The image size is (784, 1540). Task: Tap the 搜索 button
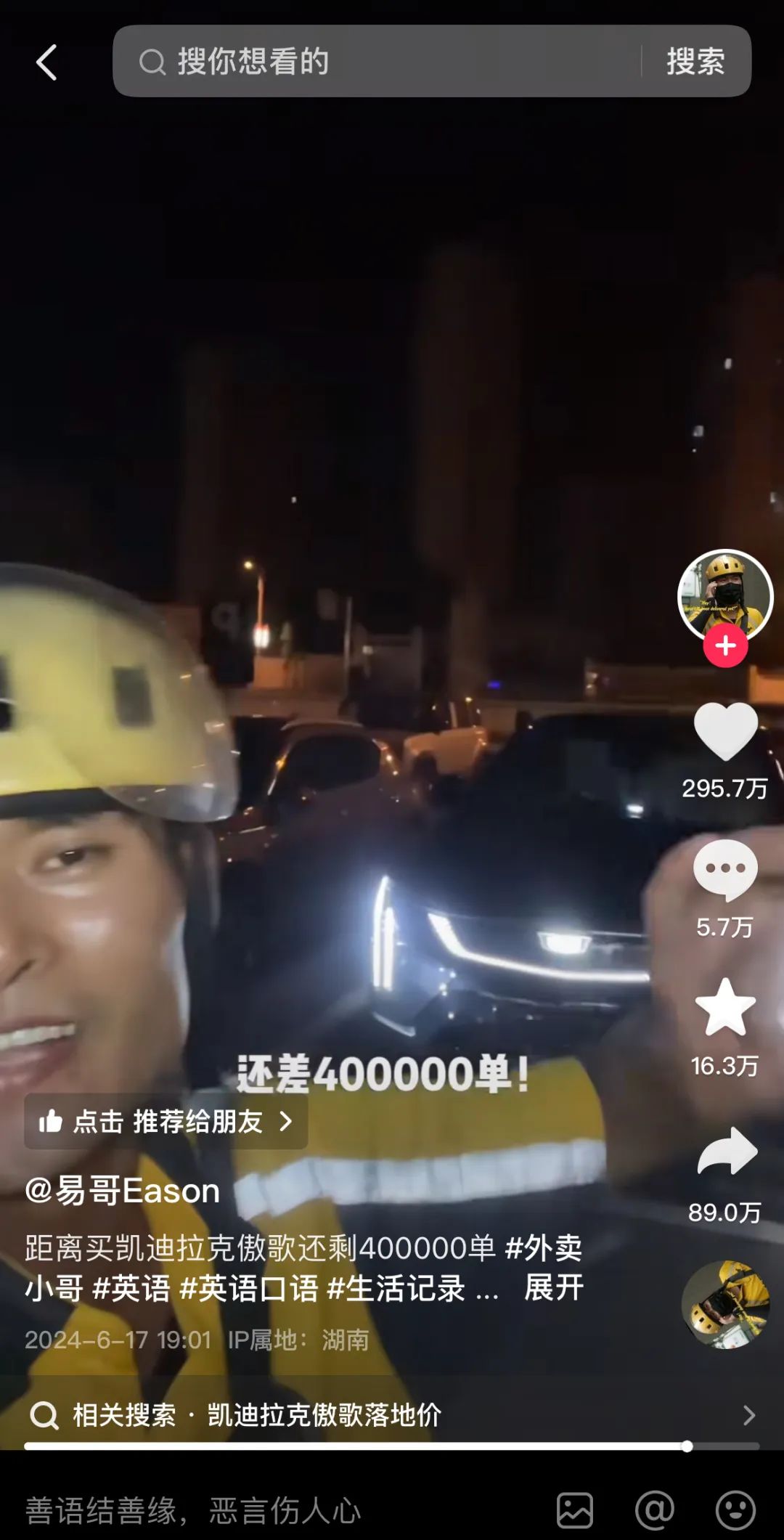click(x=695, y=62)
